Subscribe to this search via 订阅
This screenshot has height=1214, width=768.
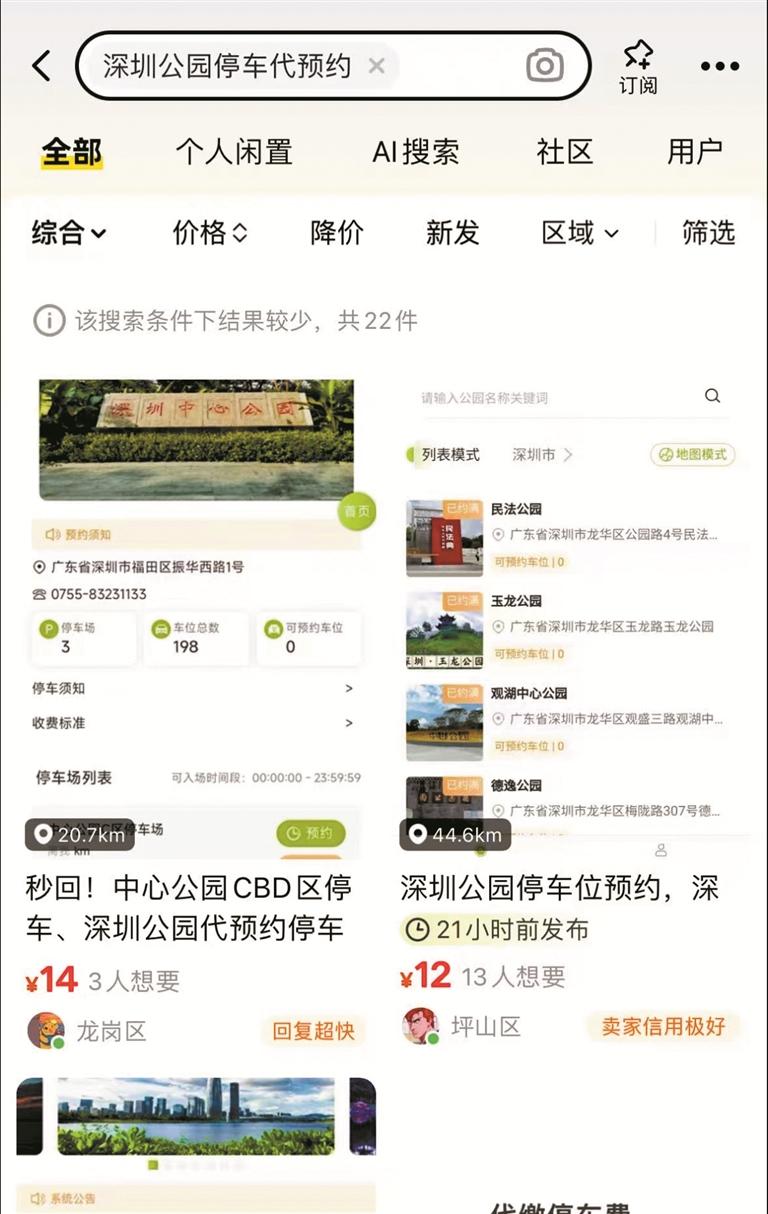[x=638, y=66]
